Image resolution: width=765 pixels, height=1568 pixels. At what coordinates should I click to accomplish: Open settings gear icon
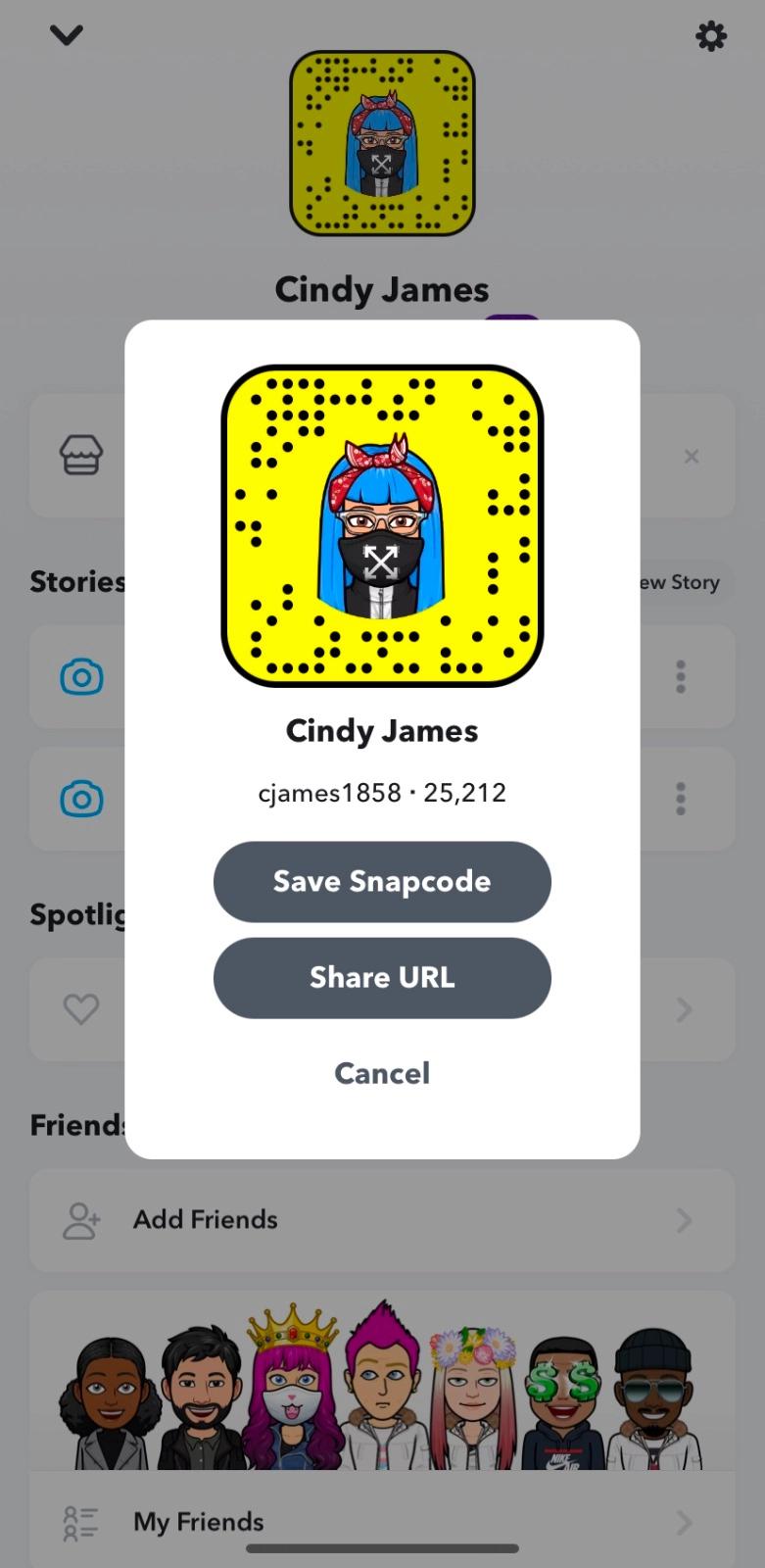click(710, 37)
